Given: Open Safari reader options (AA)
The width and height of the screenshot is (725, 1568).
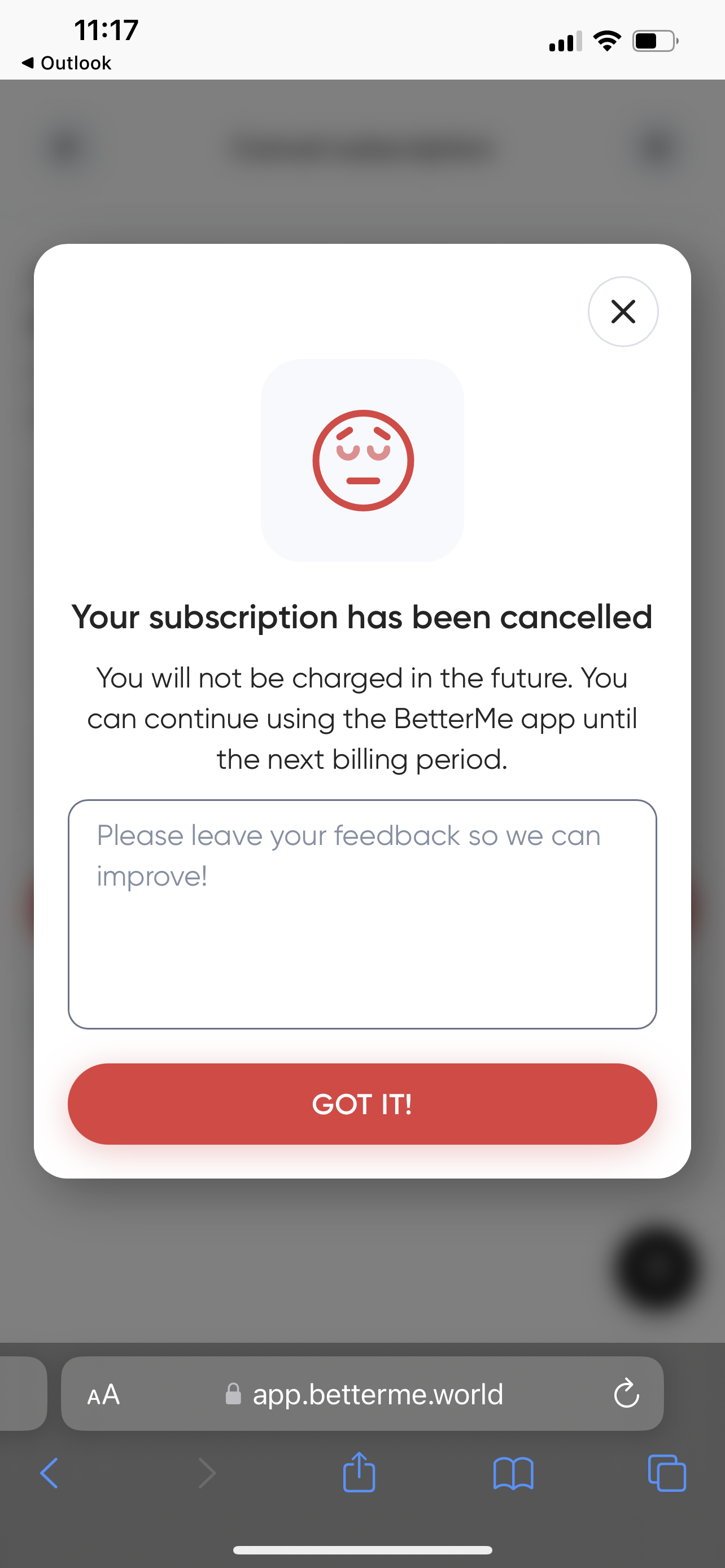Looking at the screenshot, I should 103,1394.
